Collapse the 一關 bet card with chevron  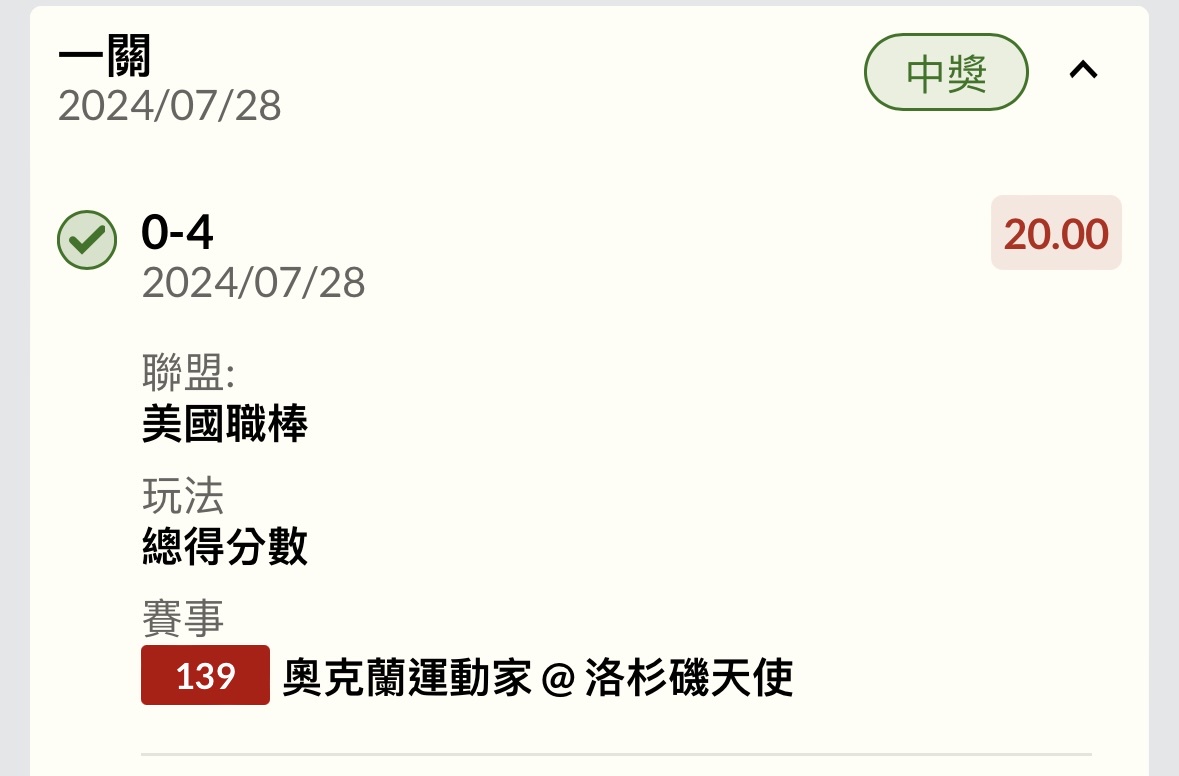1083,70
